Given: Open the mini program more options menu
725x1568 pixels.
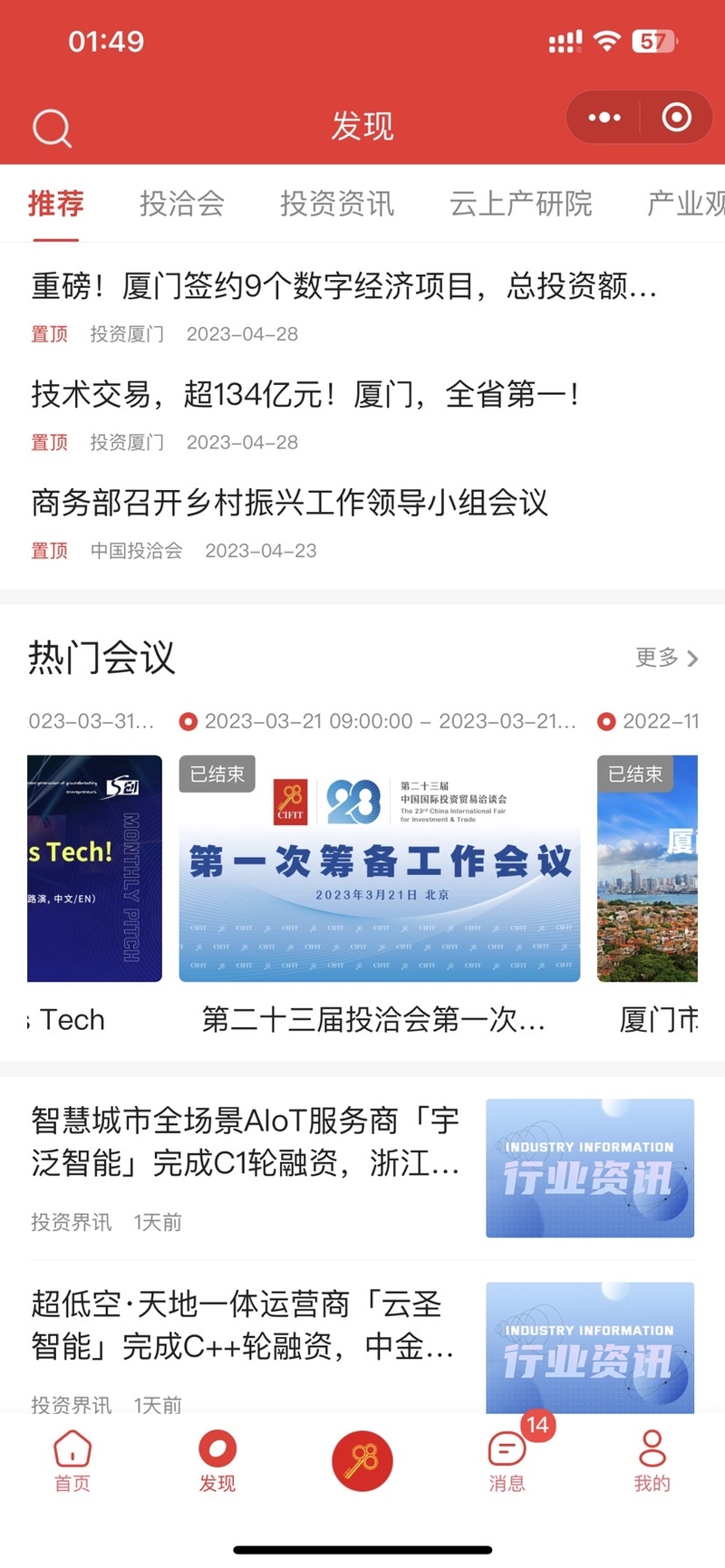Looking at the screenshot, I should coord(604,118).
